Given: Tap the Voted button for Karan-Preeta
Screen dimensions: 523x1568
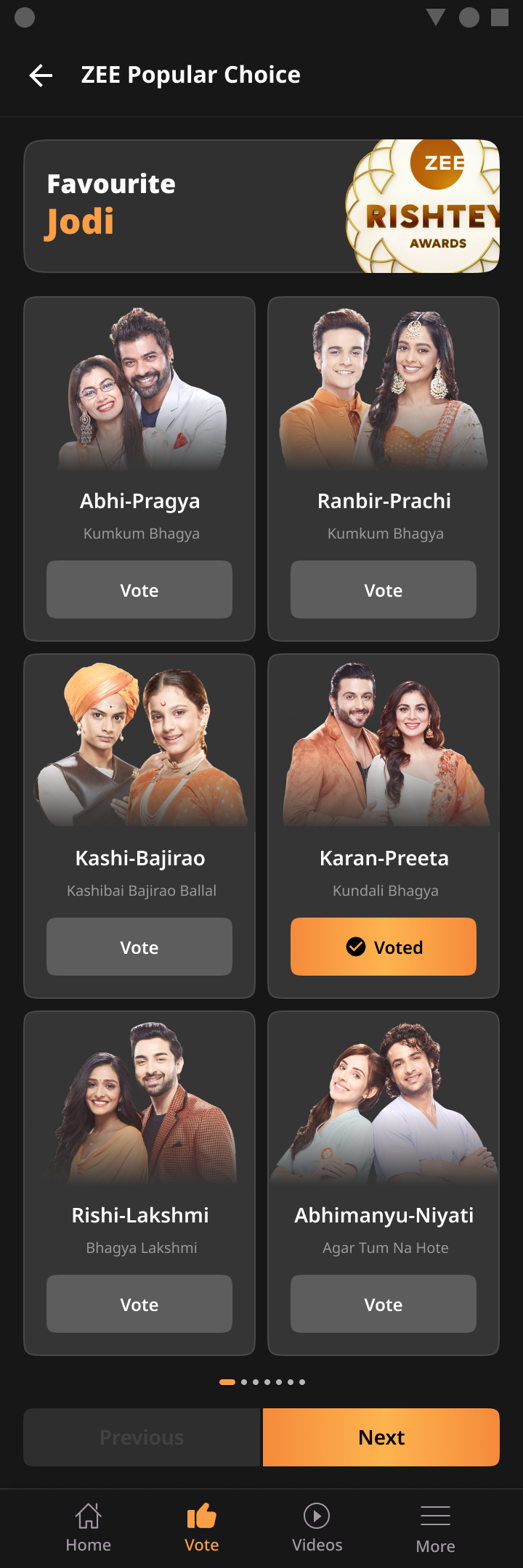Looking at the screenshot, I should [384, 947].
